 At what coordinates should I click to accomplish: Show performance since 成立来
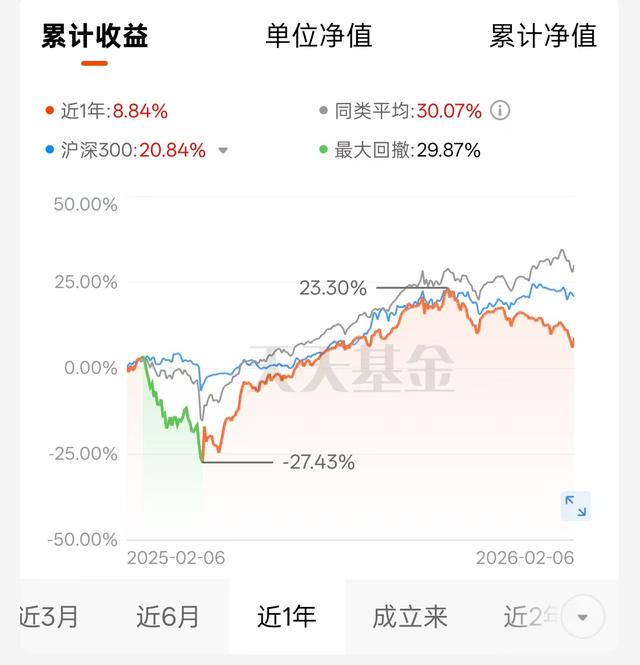410,617
